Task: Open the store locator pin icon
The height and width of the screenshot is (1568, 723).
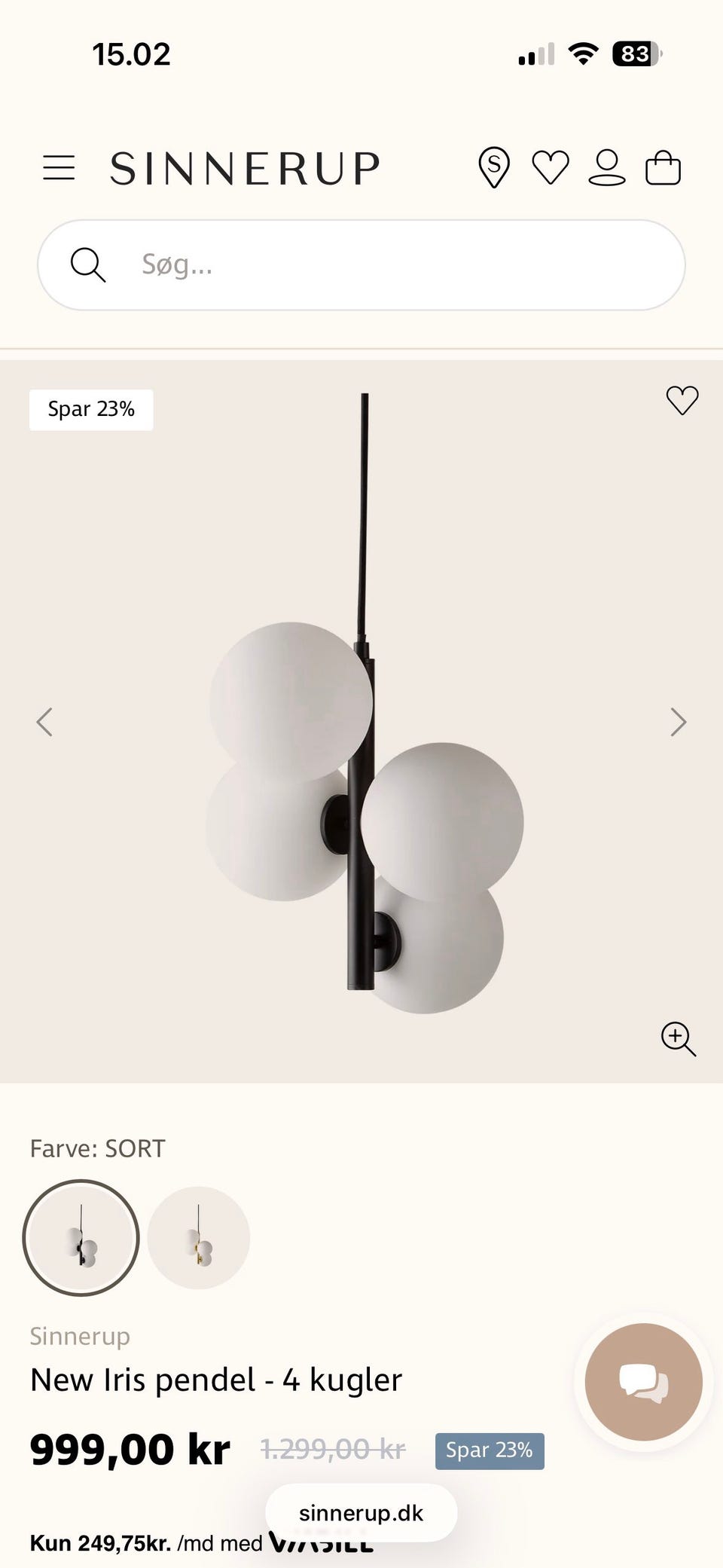Action: 494,167
